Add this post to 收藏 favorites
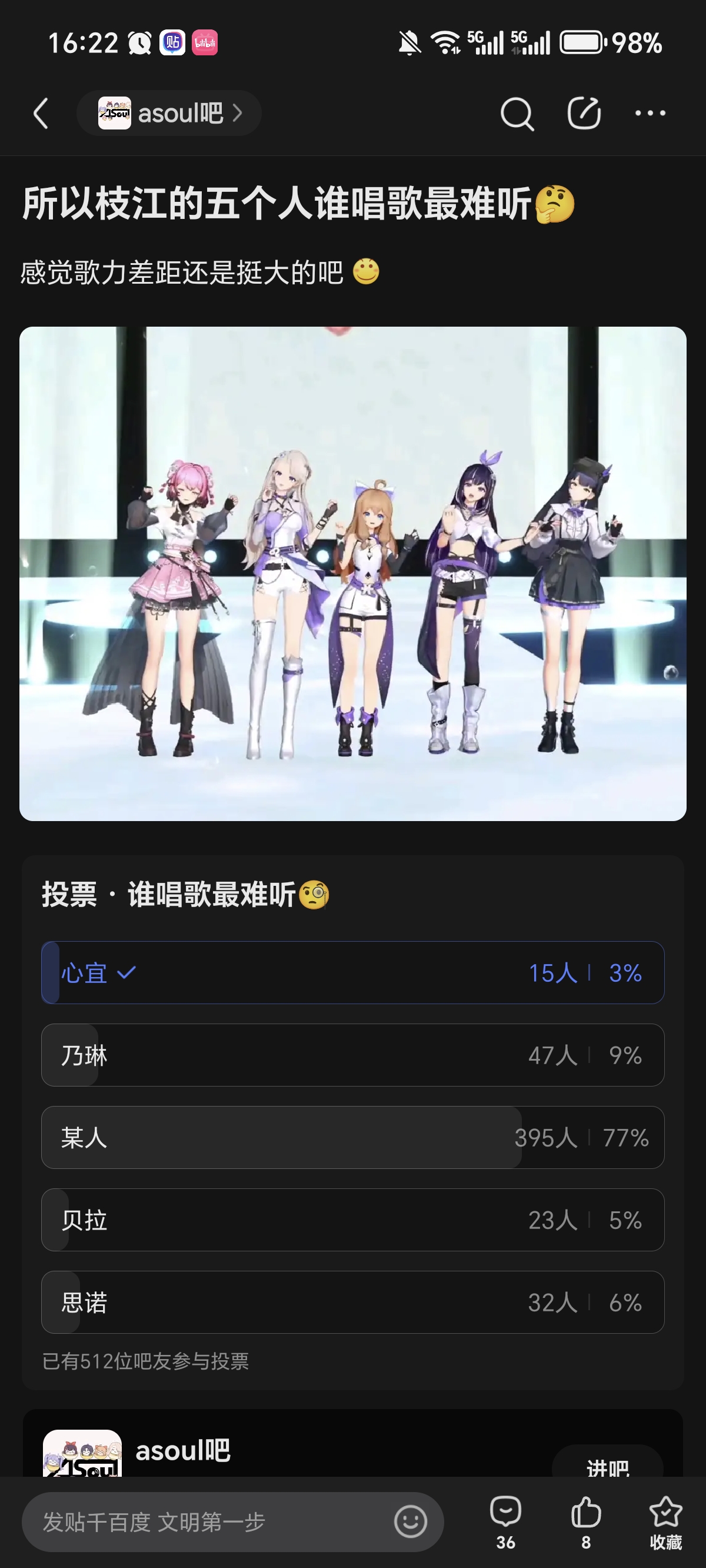This screenshot has height=1568, width=706. [665, 1522]
